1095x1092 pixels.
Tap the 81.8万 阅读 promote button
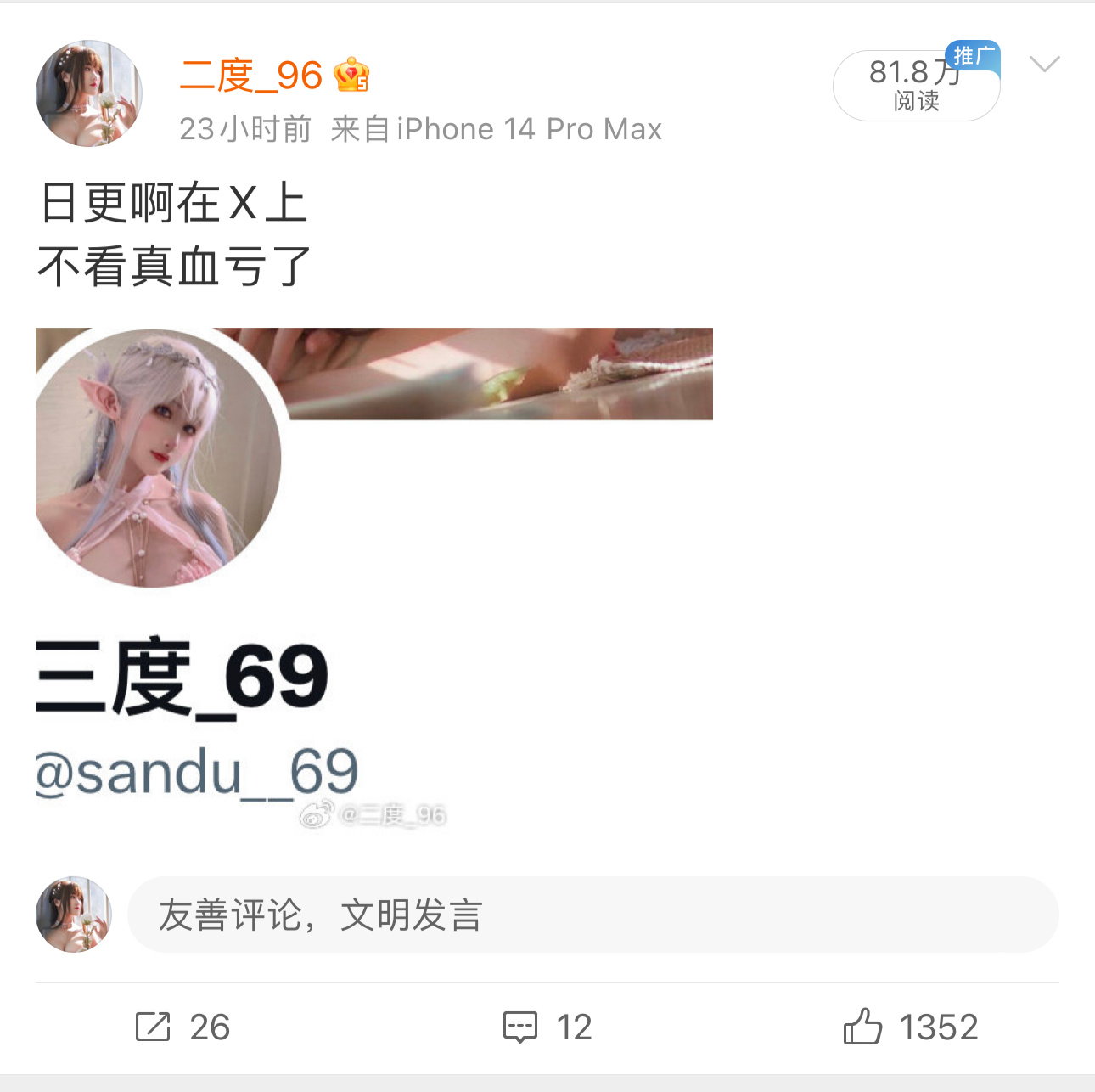916,86
